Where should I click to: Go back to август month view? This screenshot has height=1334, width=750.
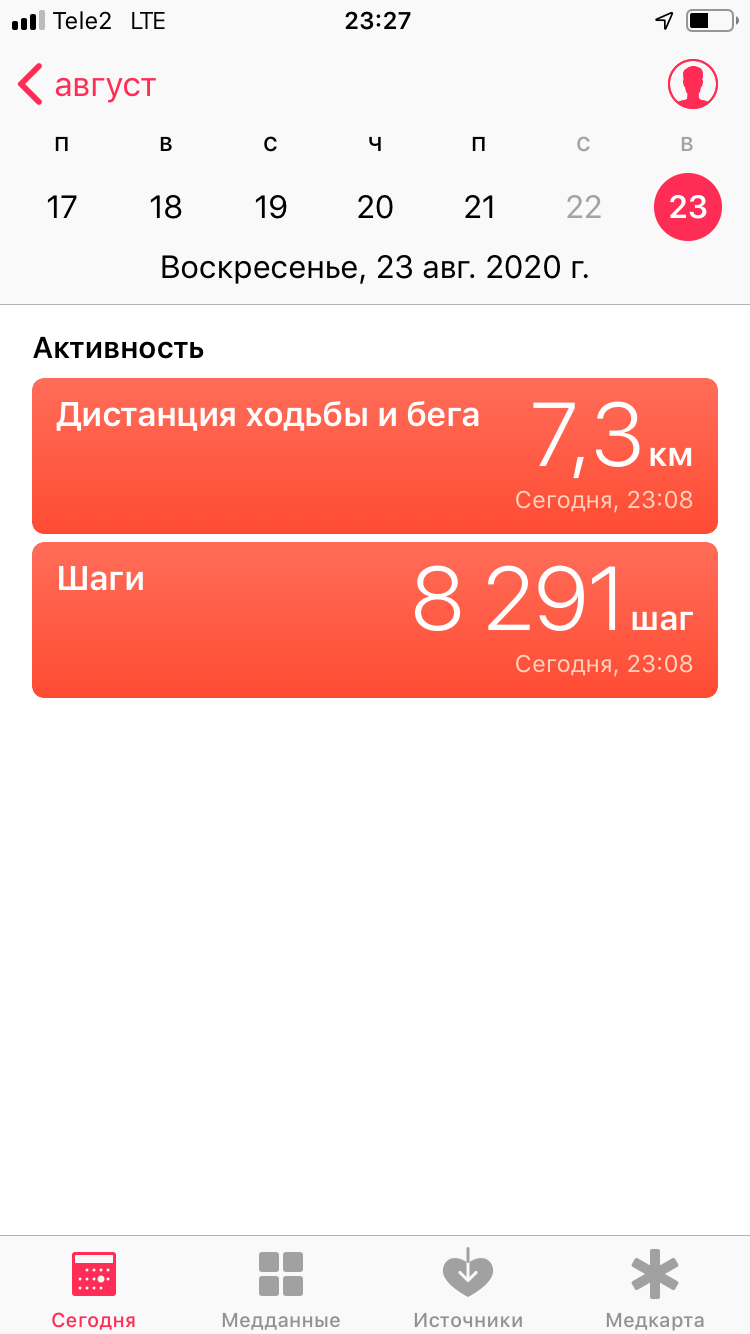coord(88,85)
